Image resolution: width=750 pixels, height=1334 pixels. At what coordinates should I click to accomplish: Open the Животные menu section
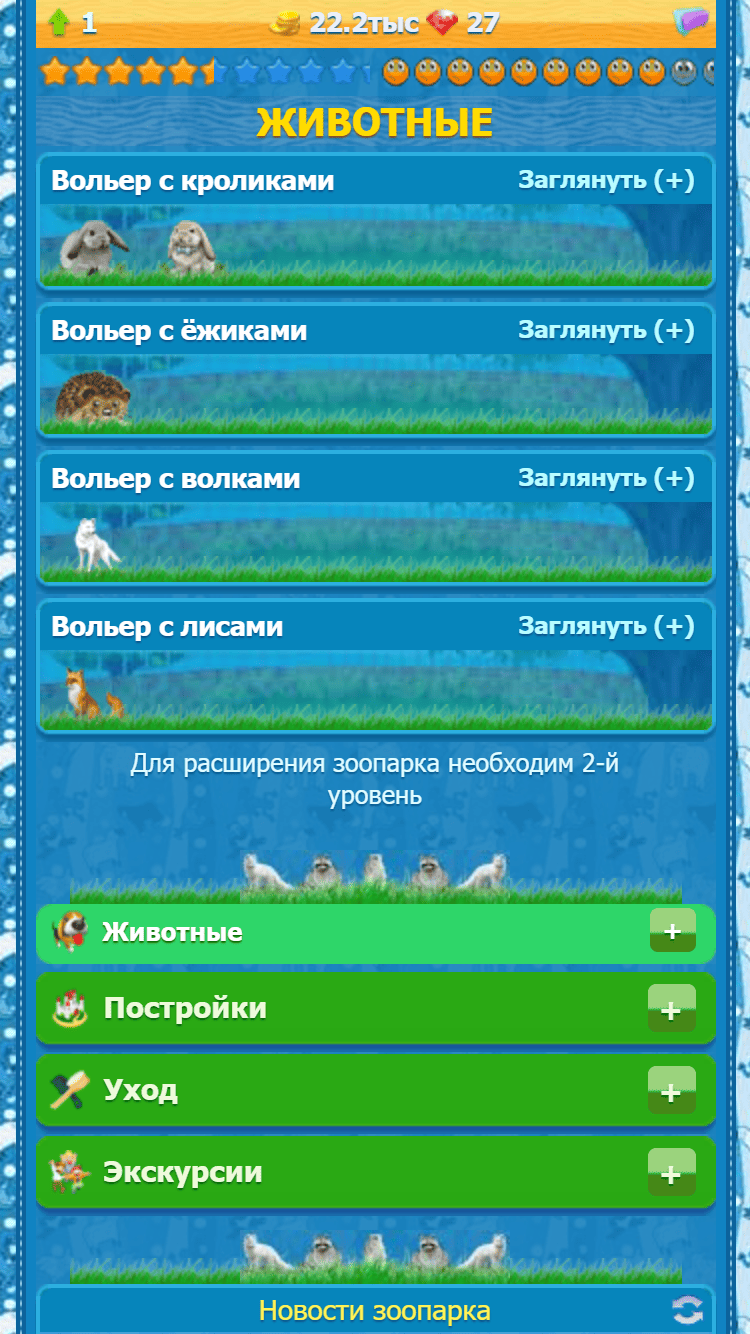pos(375,933)
